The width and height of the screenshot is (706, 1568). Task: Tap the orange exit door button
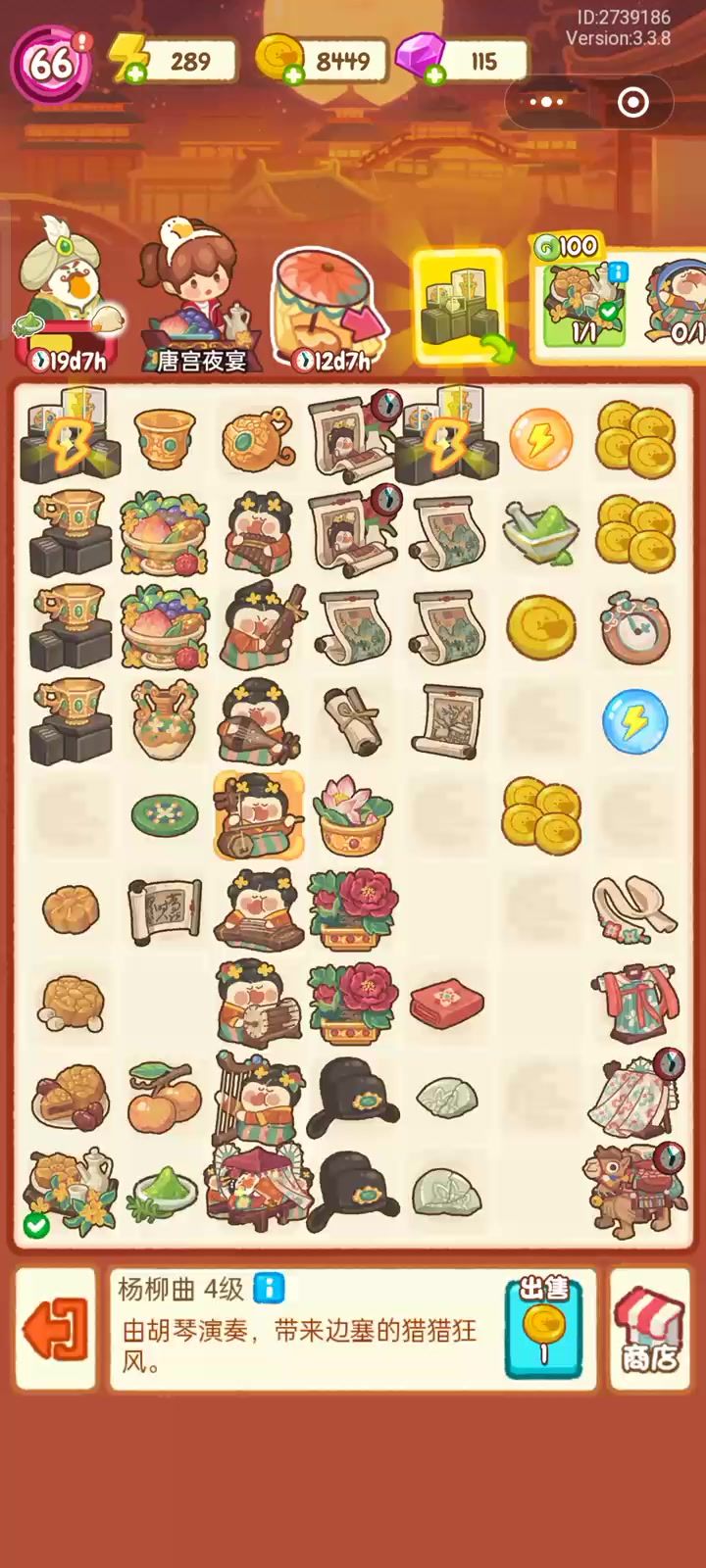pos(55,1329)
